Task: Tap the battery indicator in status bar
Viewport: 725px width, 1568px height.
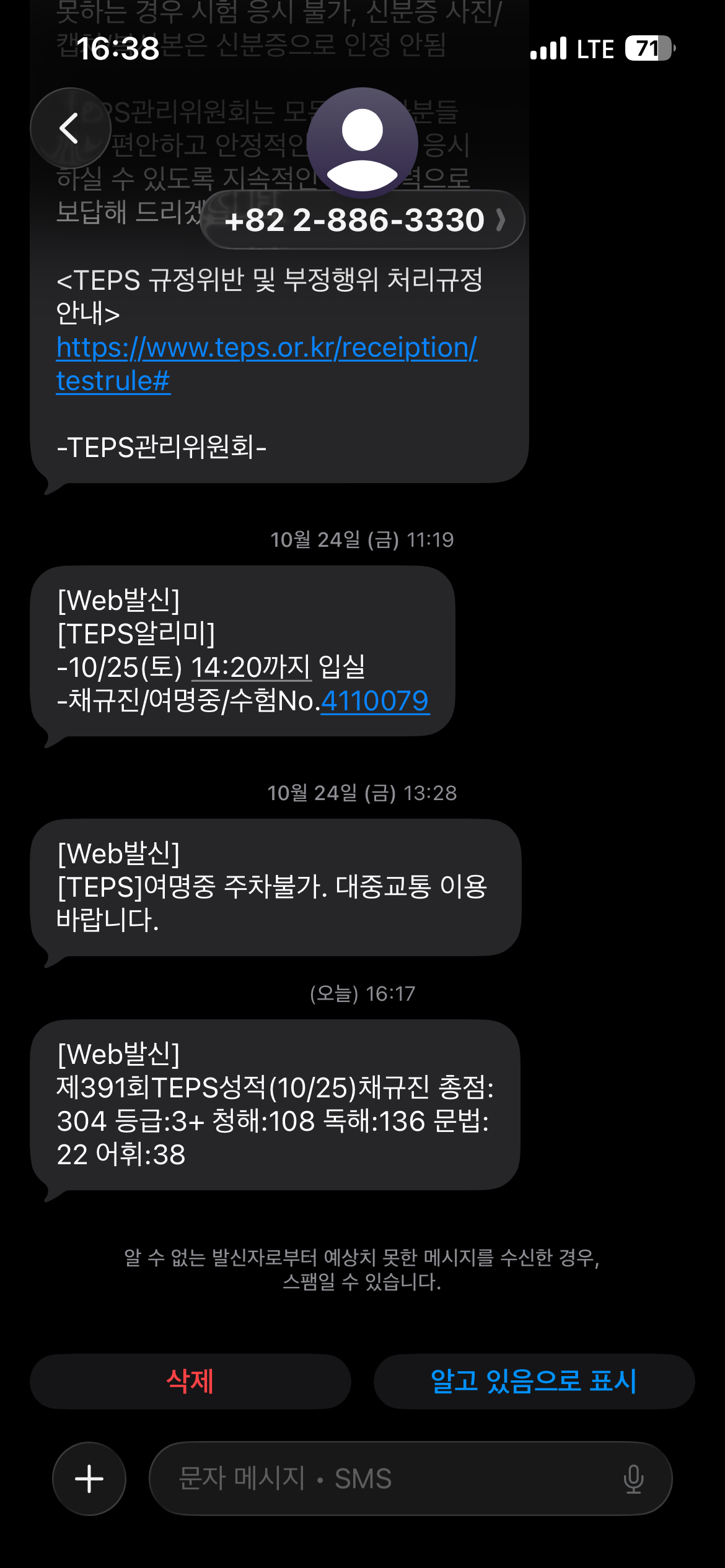Action: pyautogui.click(x=648, y=48)
